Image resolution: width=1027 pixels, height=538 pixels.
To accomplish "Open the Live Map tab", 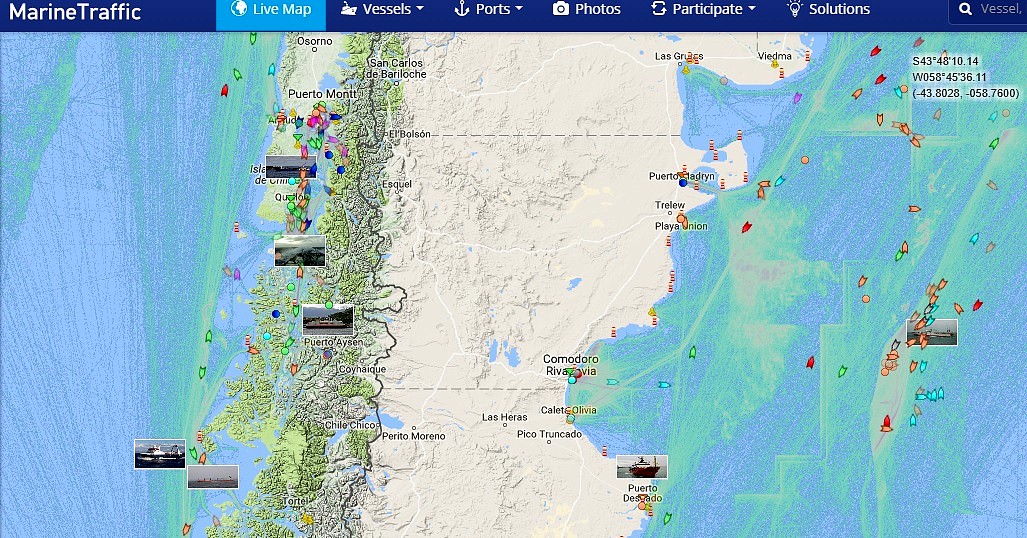I will 270,10.
